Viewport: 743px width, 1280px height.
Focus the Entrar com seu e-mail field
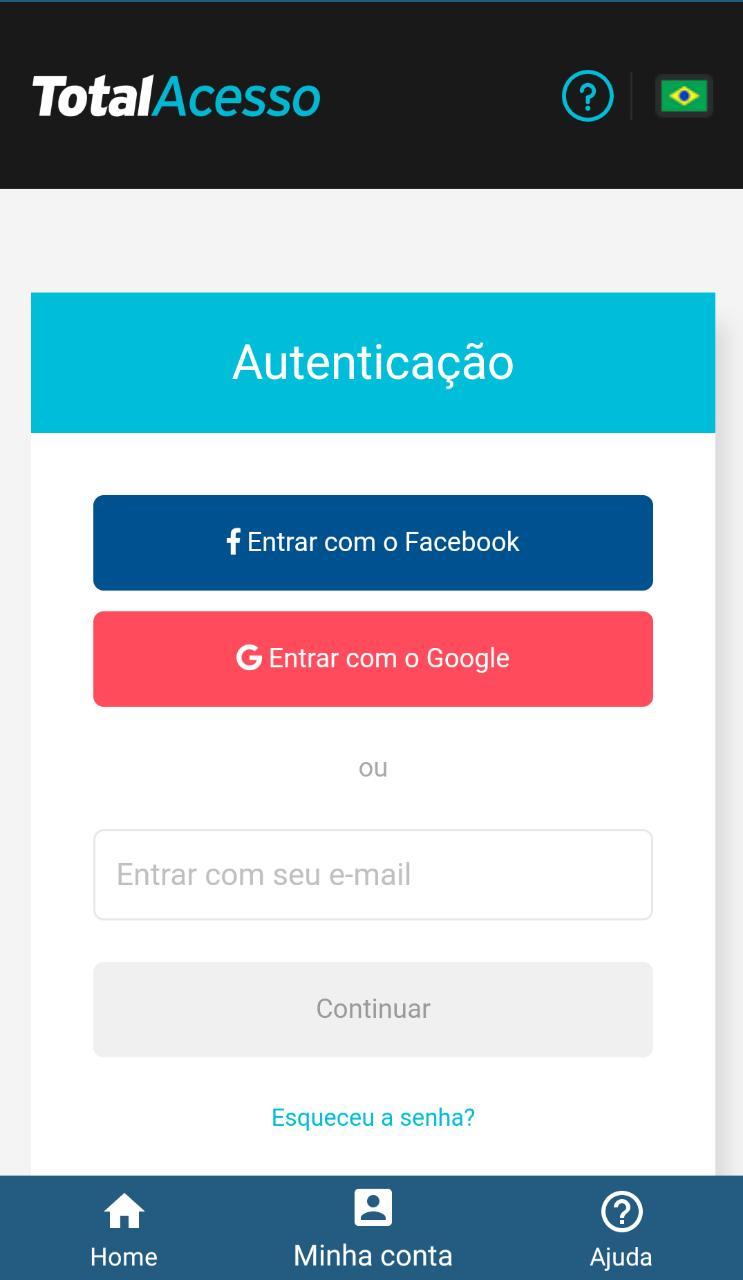(373, 875)
